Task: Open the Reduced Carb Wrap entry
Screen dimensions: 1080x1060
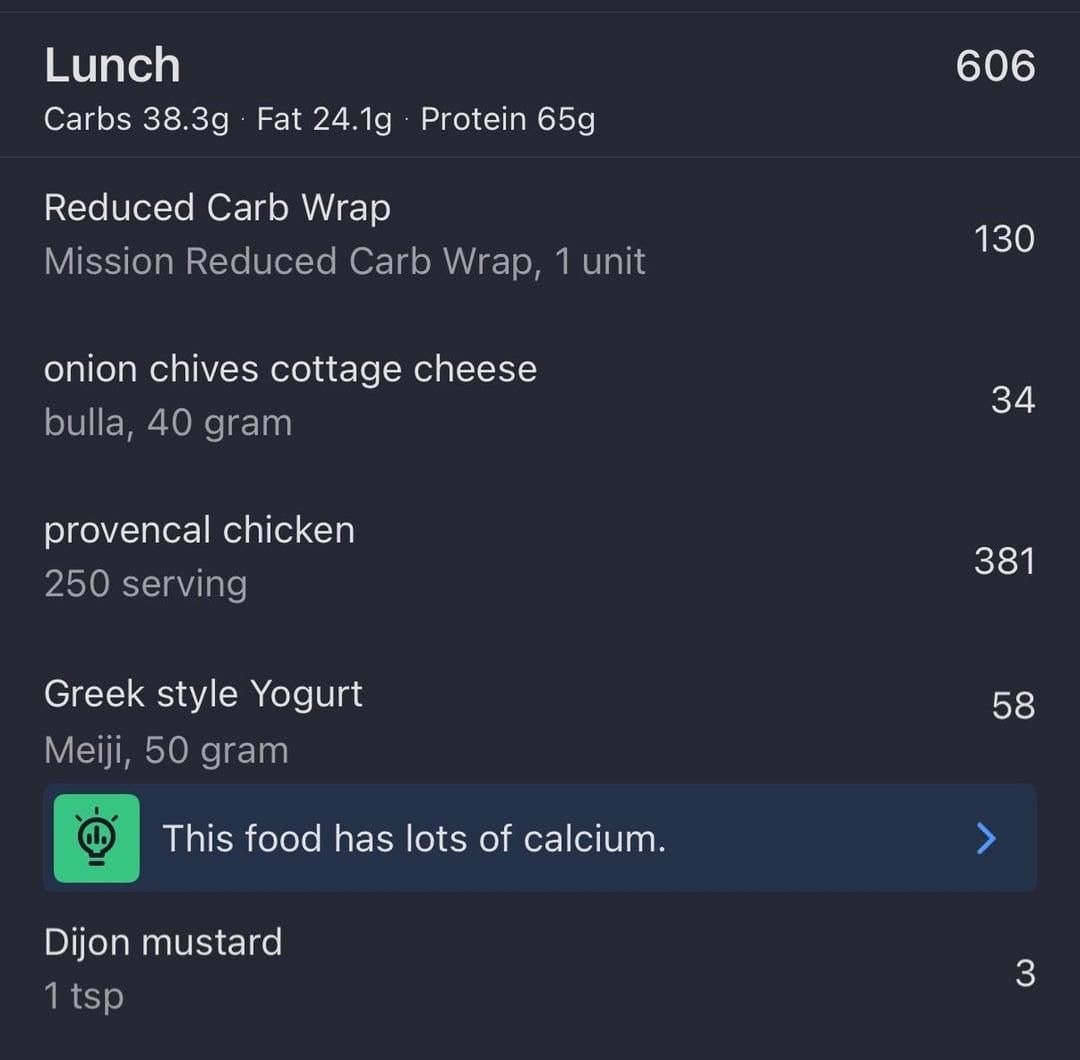Action: (540, 235)
